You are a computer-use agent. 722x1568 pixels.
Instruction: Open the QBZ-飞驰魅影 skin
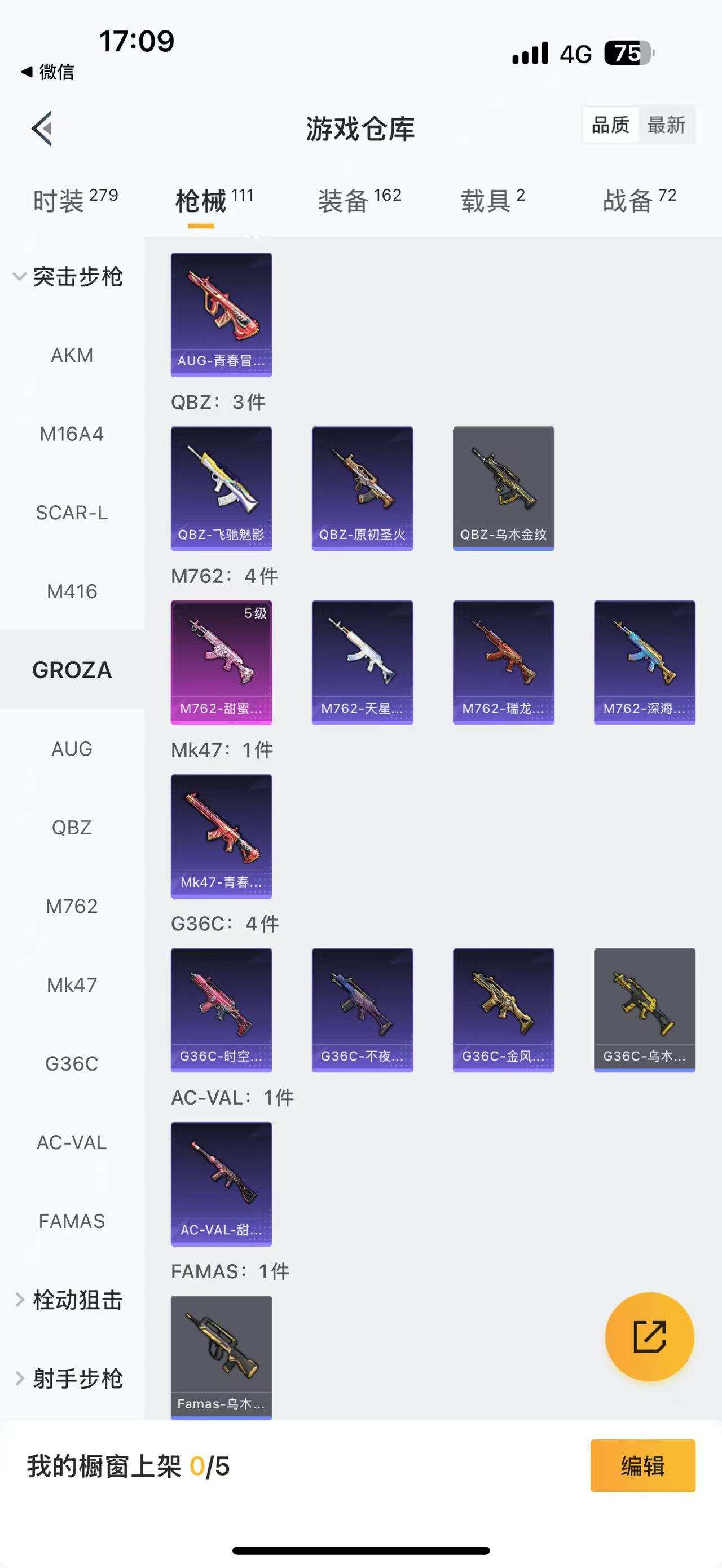point(221,488)
